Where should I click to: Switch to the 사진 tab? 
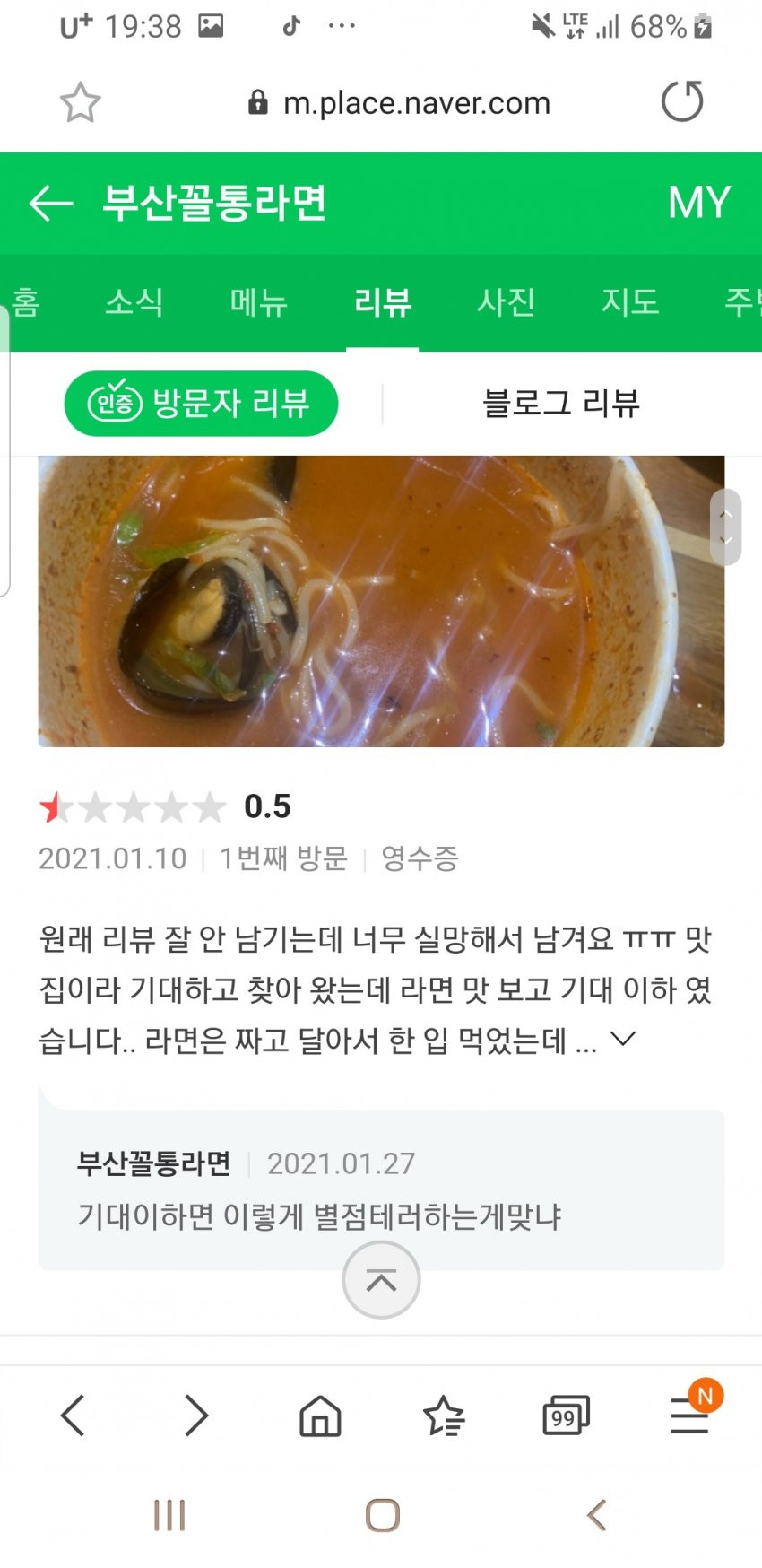click(x=506, y=303)
